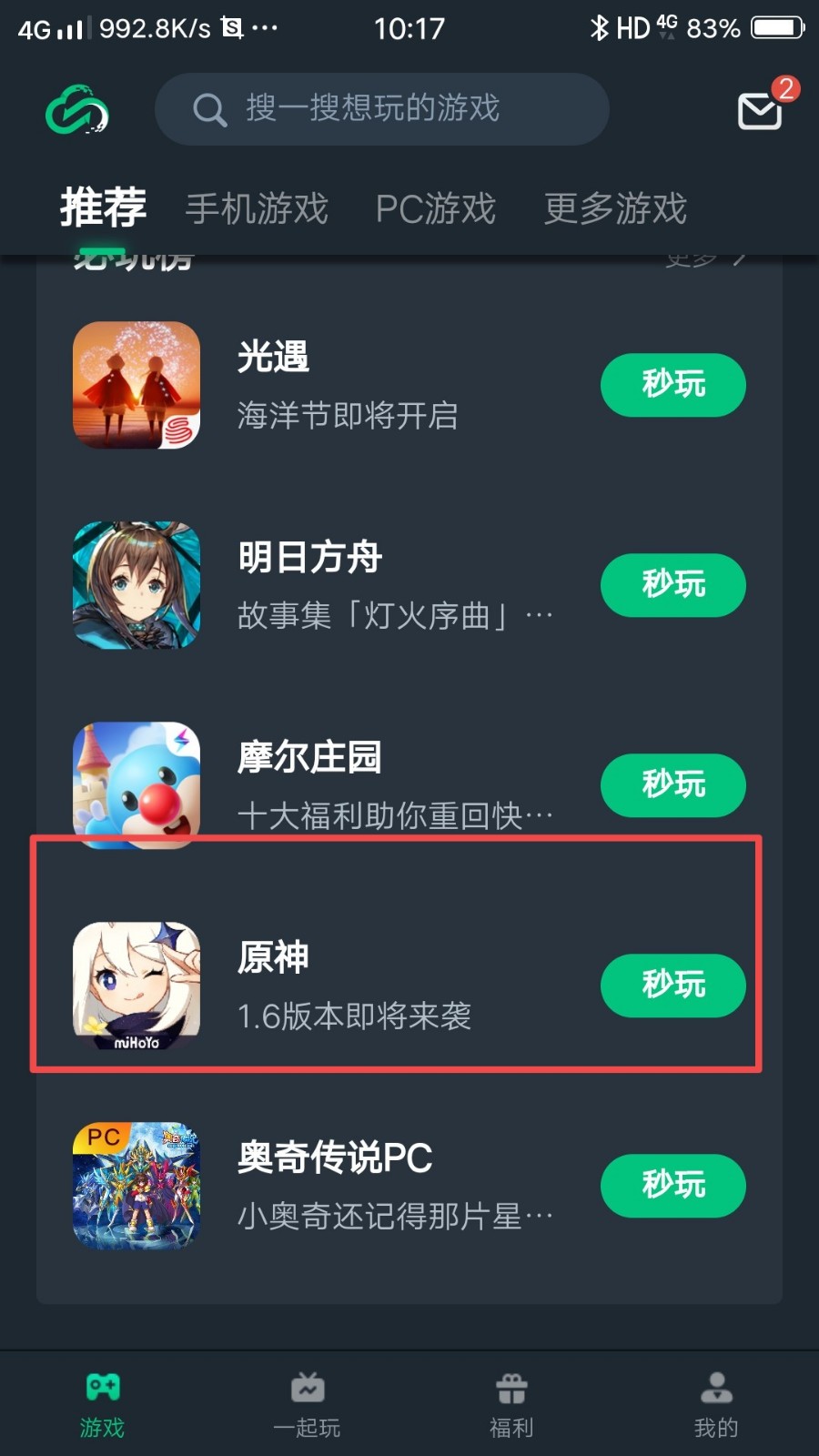Open the 摩尔庄园 game icon
This screenshot has height=1456, width=819.
coord(136,786)
